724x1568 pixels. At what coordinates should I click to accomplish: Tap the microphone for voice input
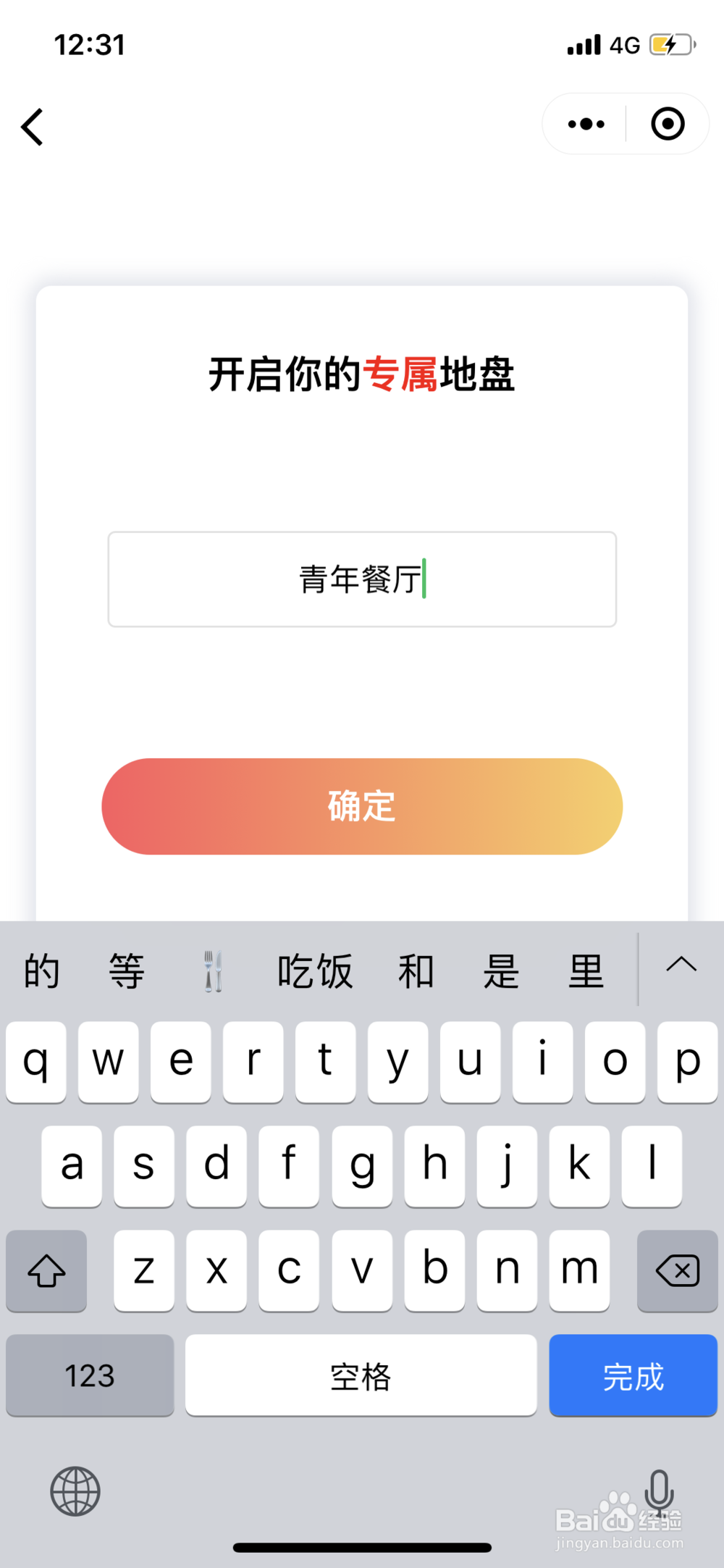pyautogui.click(x=660, y=1490)
